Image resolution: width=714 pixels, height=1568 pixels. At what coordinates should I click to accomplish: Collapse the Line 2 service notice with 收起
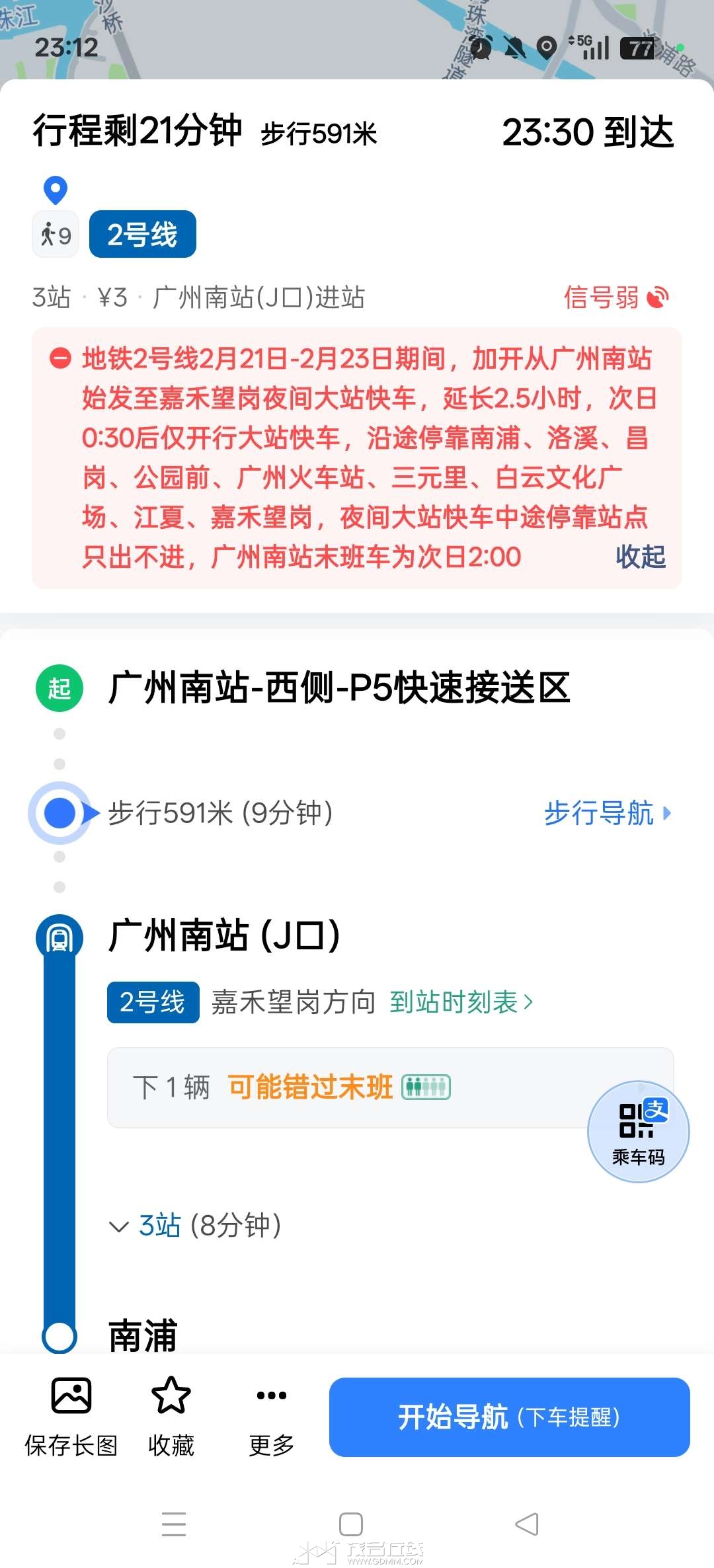click(640, 557)
